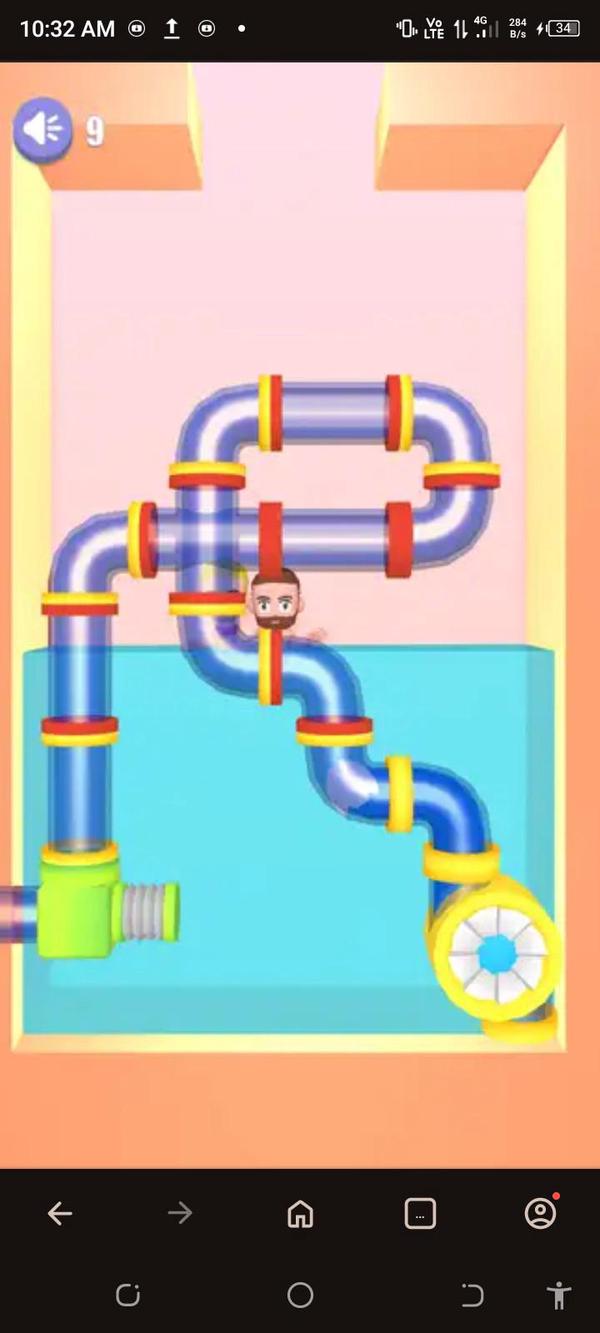Image resolution: width=600 pixels, height=1333 pixels.
Task: Go back with the browser back arrow
Action: click(60, 1214)
